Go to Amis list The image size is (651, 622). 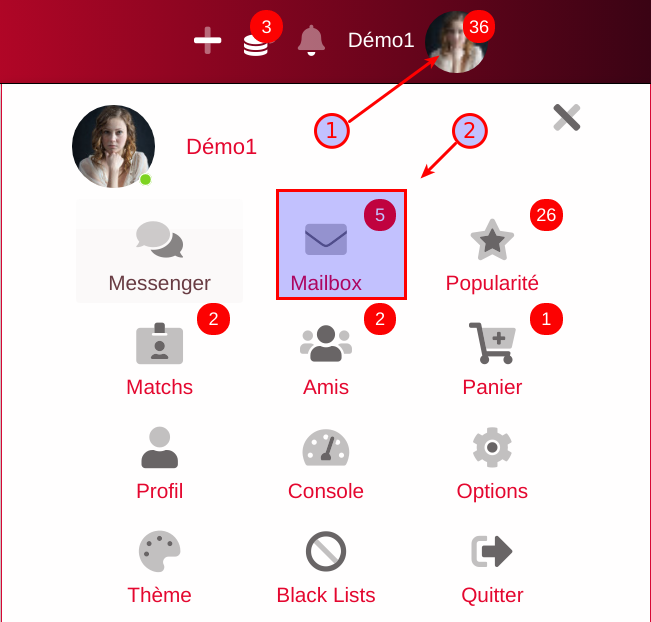coord(326,358)
